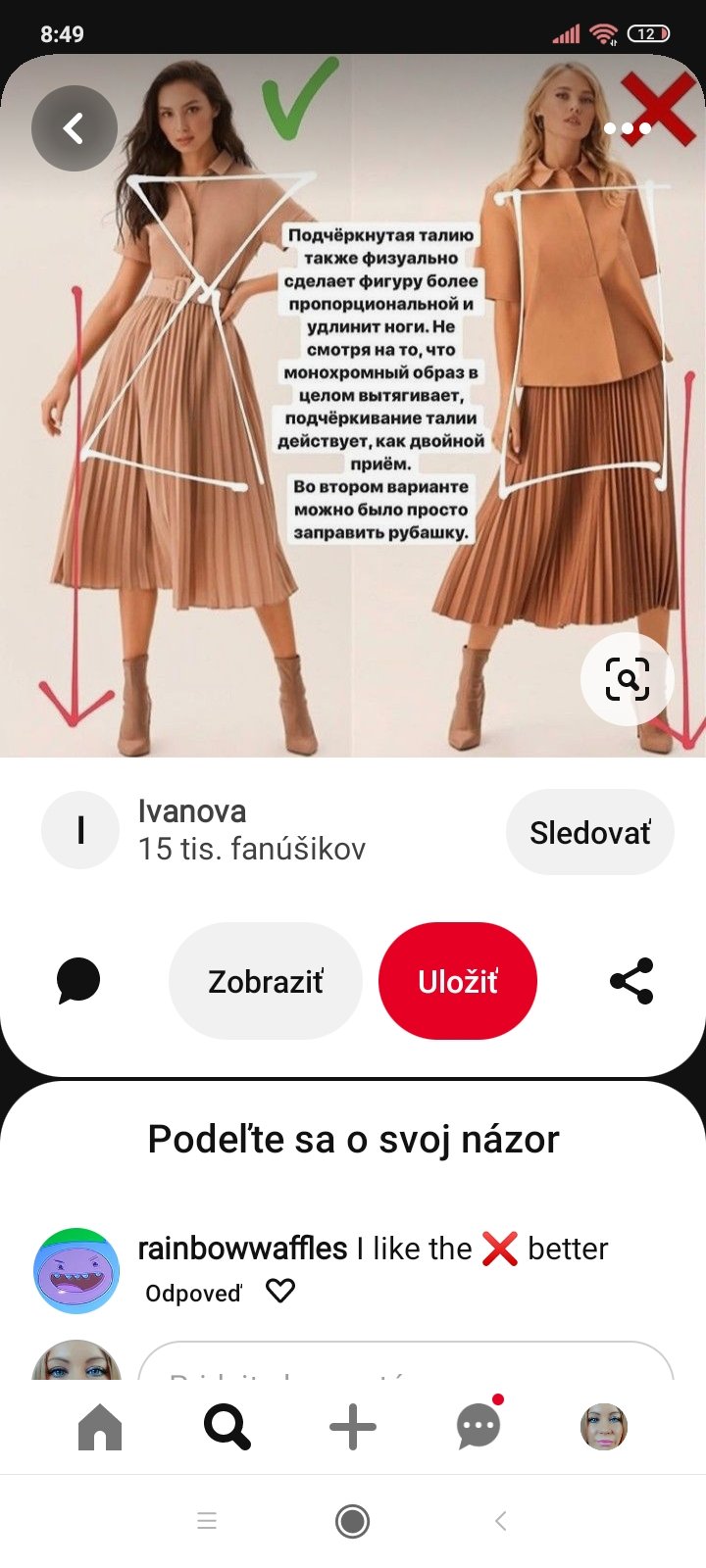Open the Search tab

coord(227,1427)
